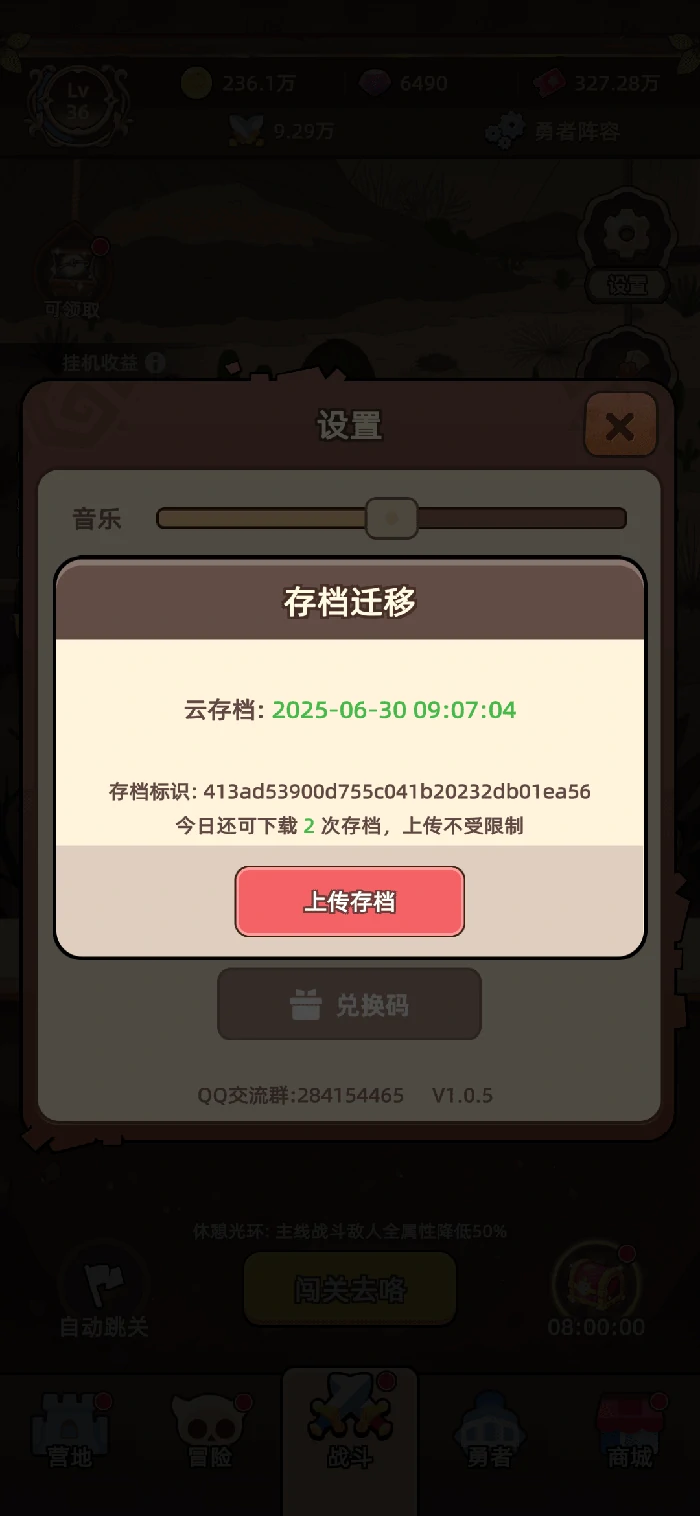
Task: Tap the 上传存档 upload button
Action: [350, 901]
